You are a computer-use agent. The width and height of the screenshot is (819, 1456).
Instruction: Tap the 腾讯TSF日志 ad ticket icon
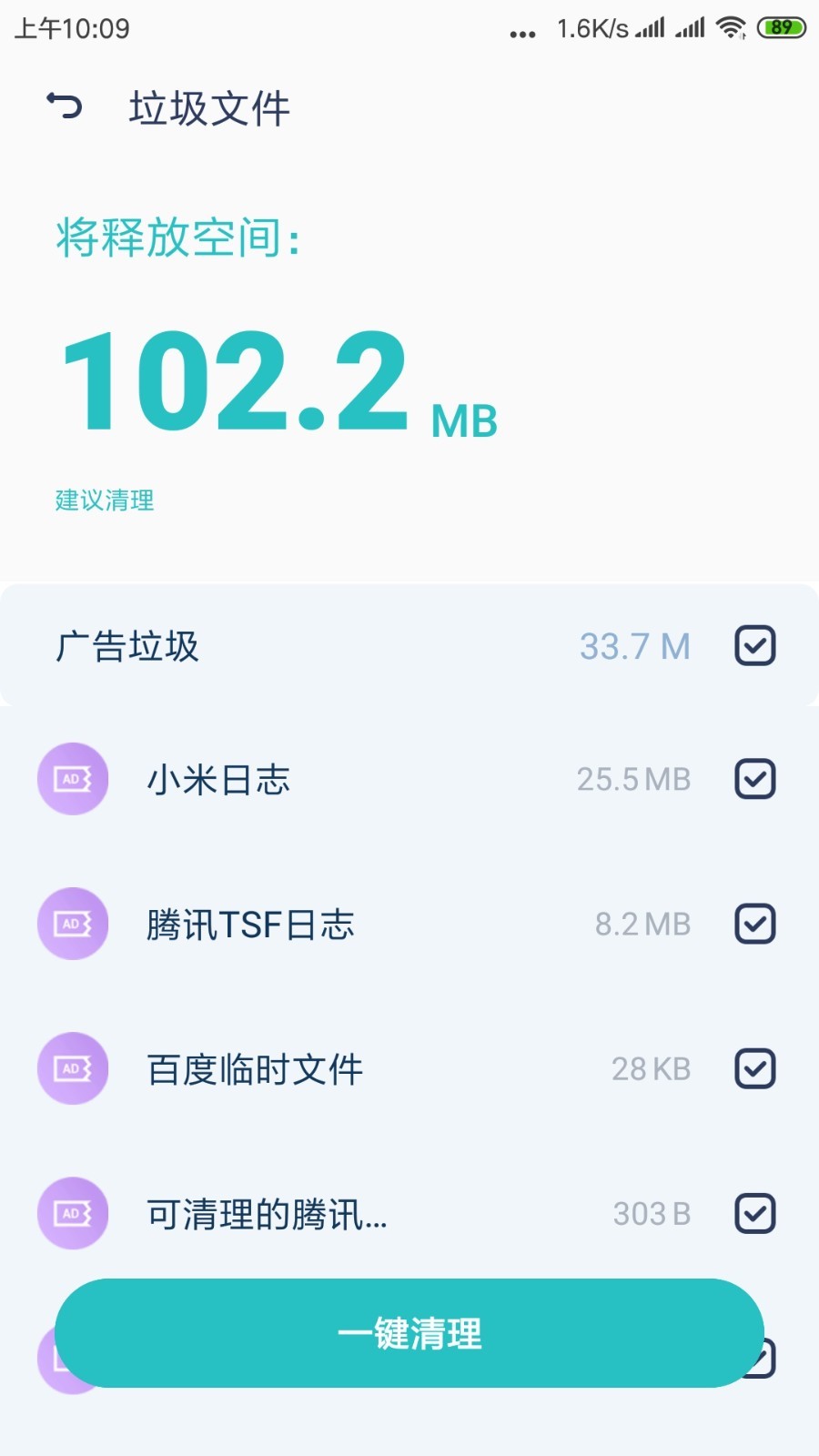pos(73,924)
